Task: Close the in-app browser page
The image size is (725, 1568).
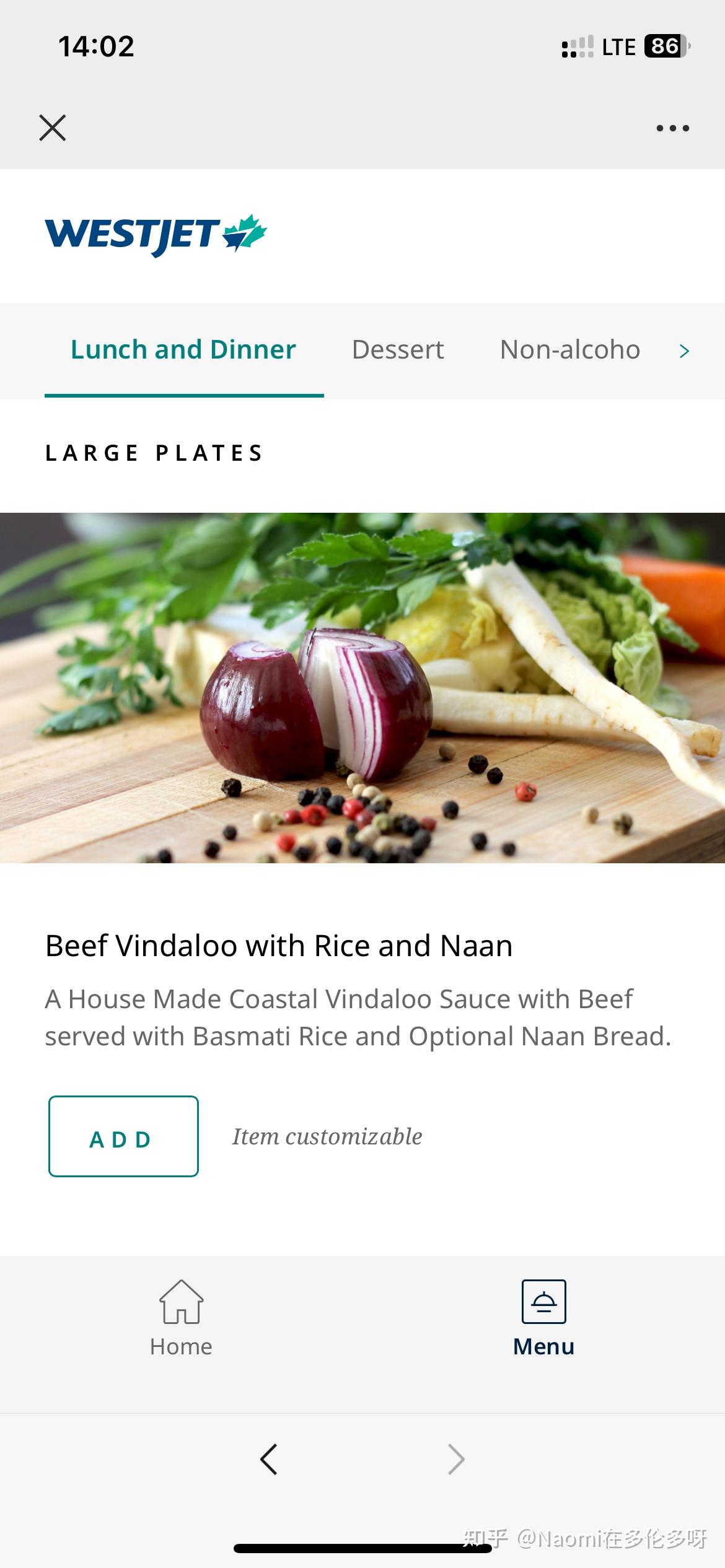Action: 53,128
